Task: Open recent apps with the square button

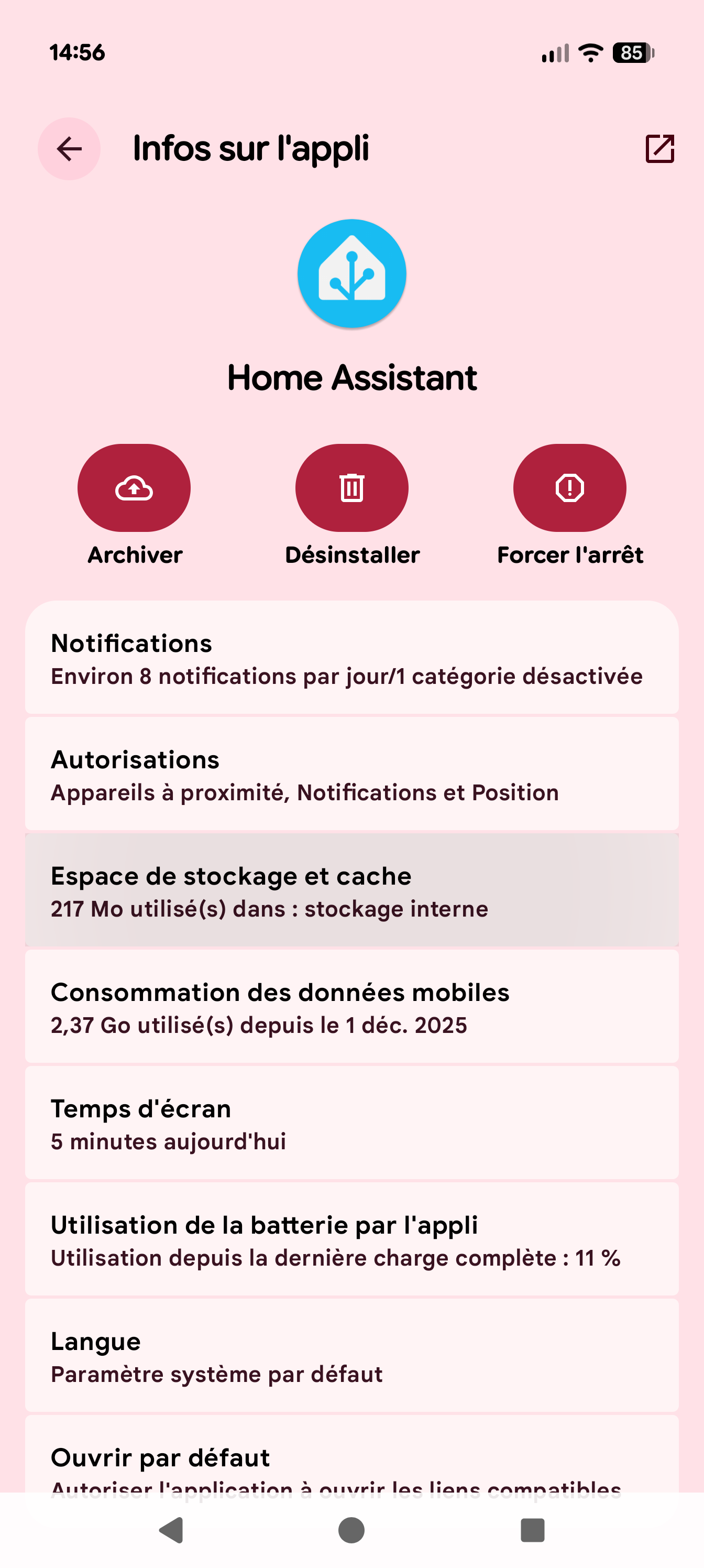Action: 532,1530
